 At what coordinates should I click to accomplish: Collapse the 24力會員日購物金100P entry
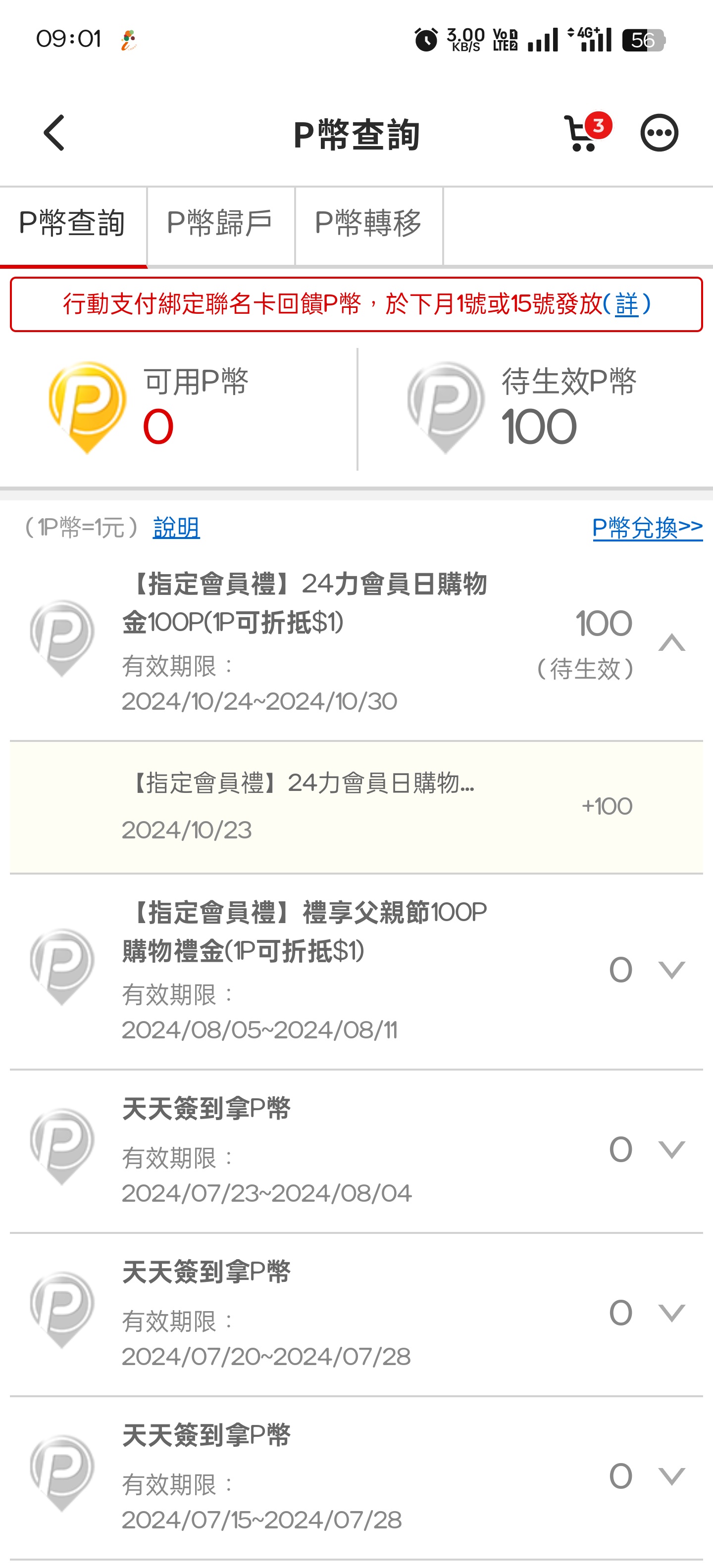point(671,643)
